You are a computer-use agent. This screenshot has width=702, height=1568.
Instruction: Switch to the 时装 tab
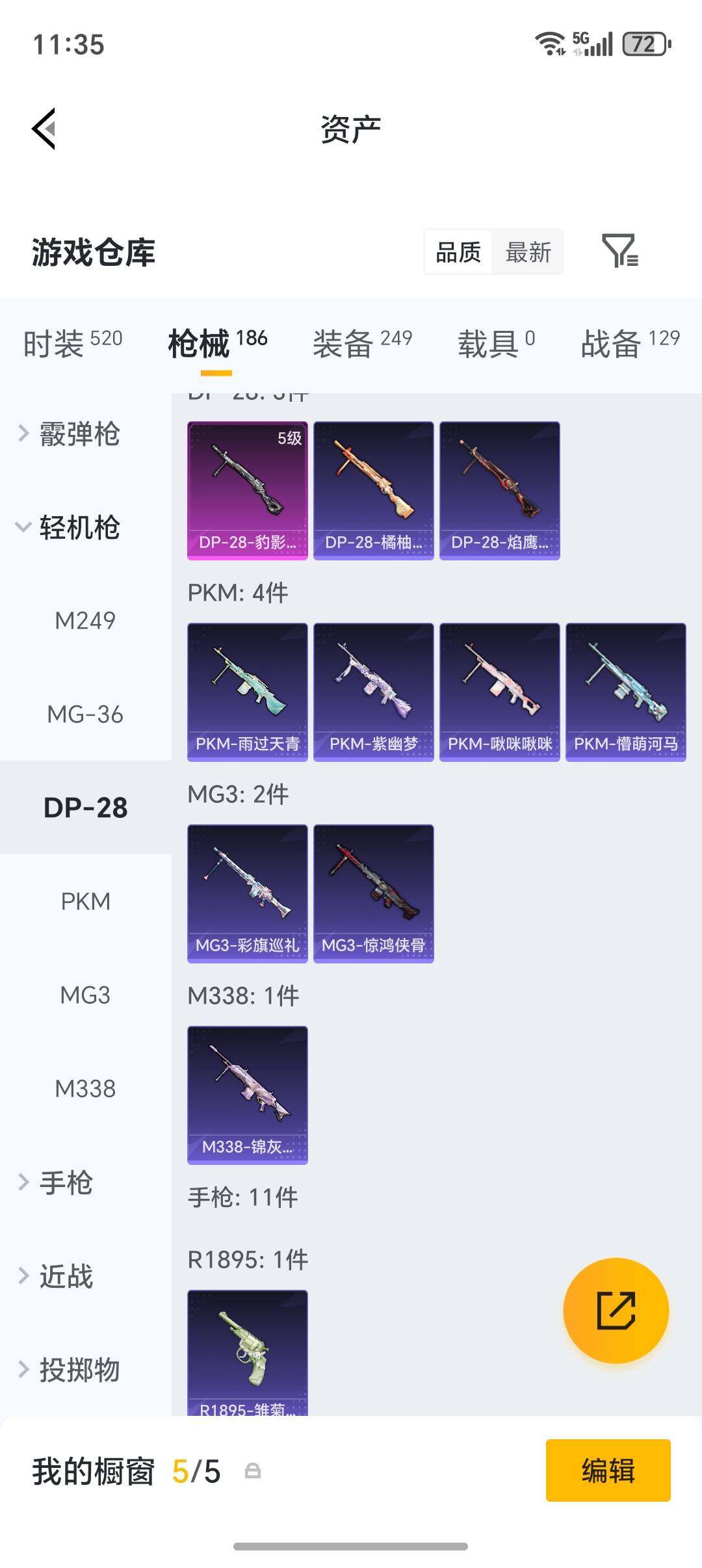coord(72,343)
